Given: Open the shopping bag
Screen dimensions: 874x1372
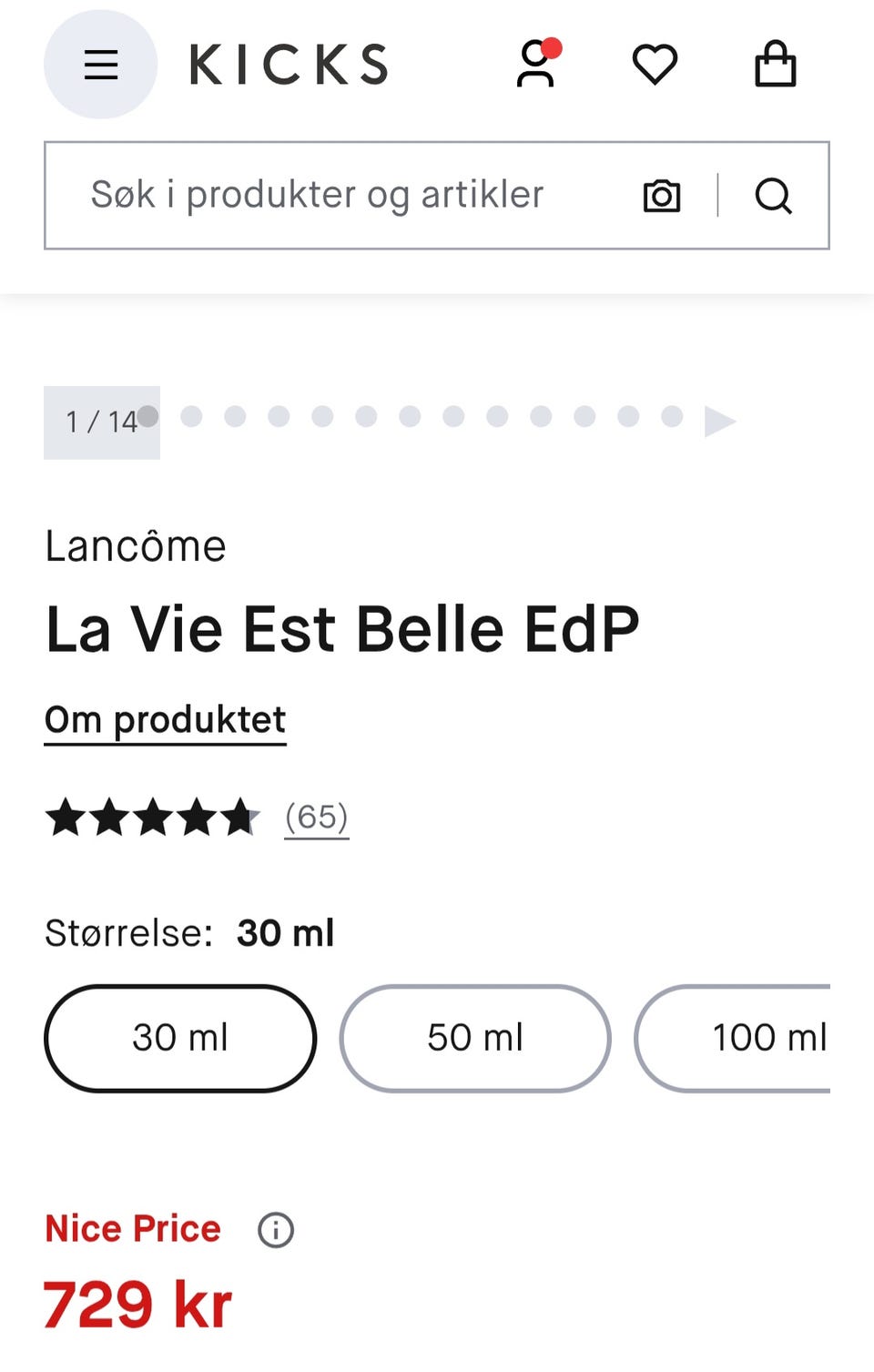Looking at the screenshot, I should pyautogui.click(x=775, y=64).
